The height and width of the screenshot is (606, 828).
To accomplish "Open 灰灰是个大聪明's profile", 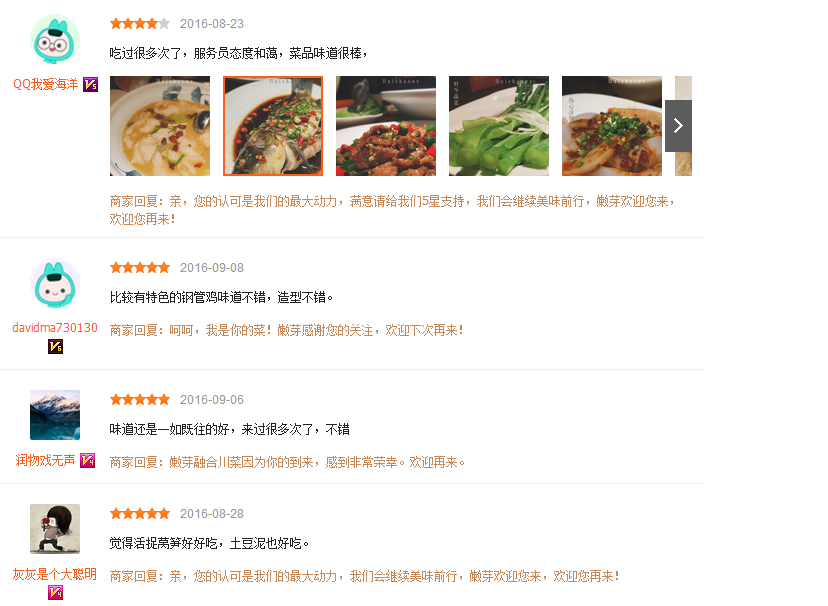I will pyautogui.click(x=55, y=575).
